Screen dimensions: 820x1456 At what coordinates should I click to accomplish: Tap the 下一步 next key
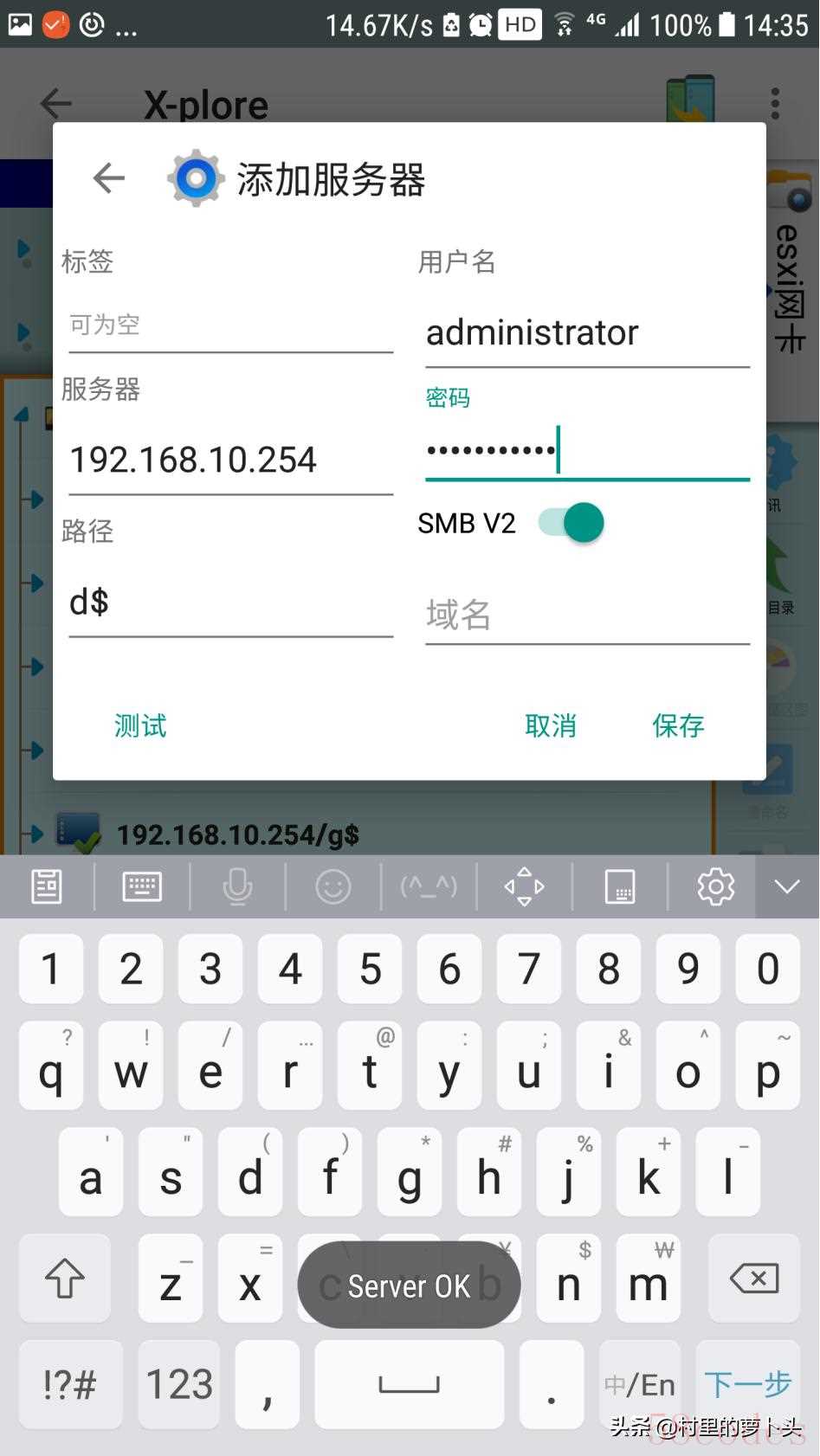coord(748,1384)
